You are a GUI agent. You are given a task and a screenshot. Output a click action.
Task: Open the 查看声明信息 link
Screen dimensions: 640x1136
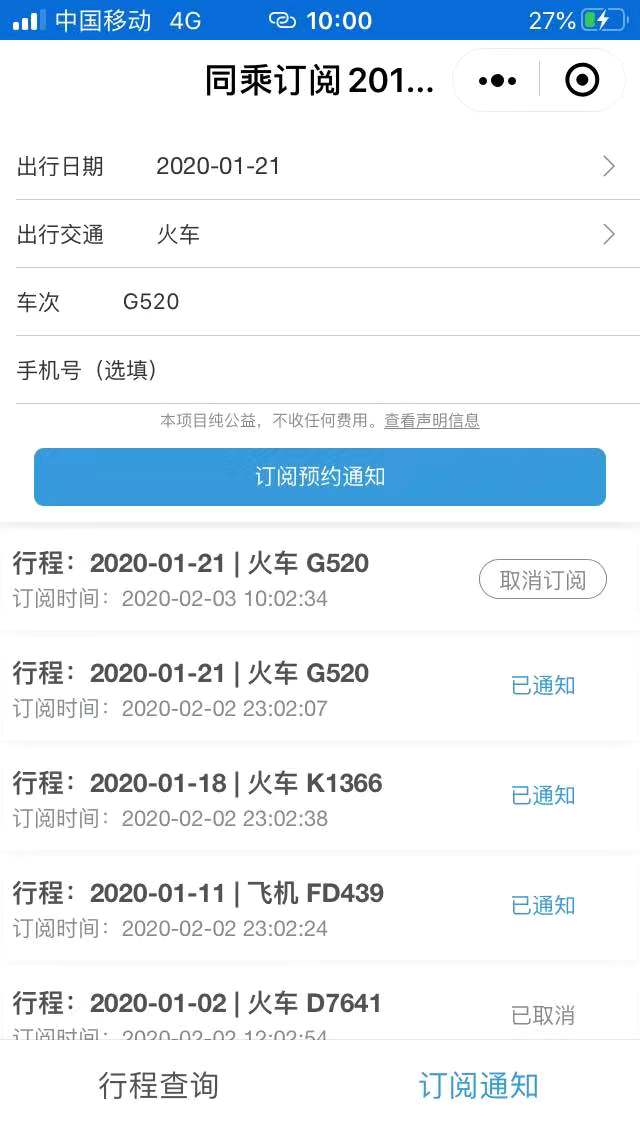(x=432, y=421)
